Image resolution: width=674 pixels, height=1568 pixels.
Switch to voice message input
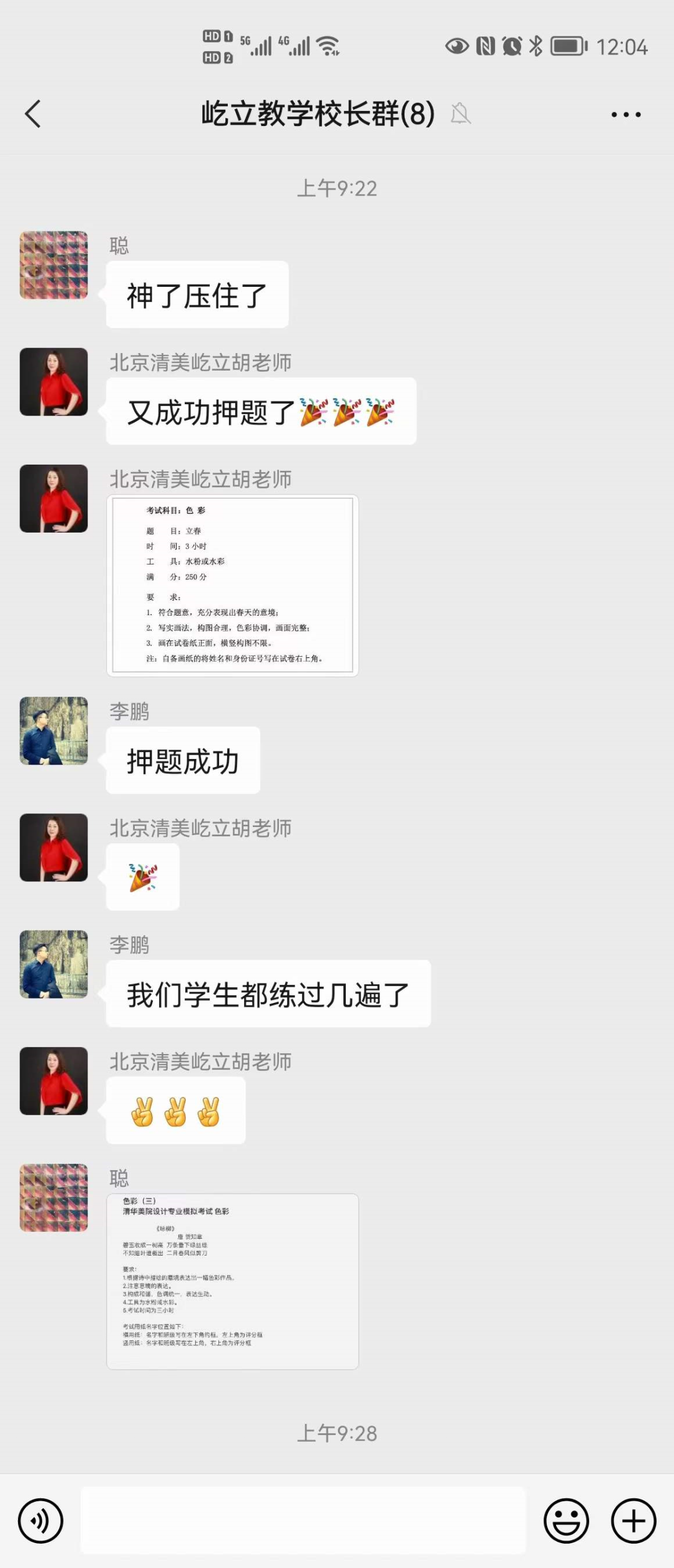click(41, 1521)
